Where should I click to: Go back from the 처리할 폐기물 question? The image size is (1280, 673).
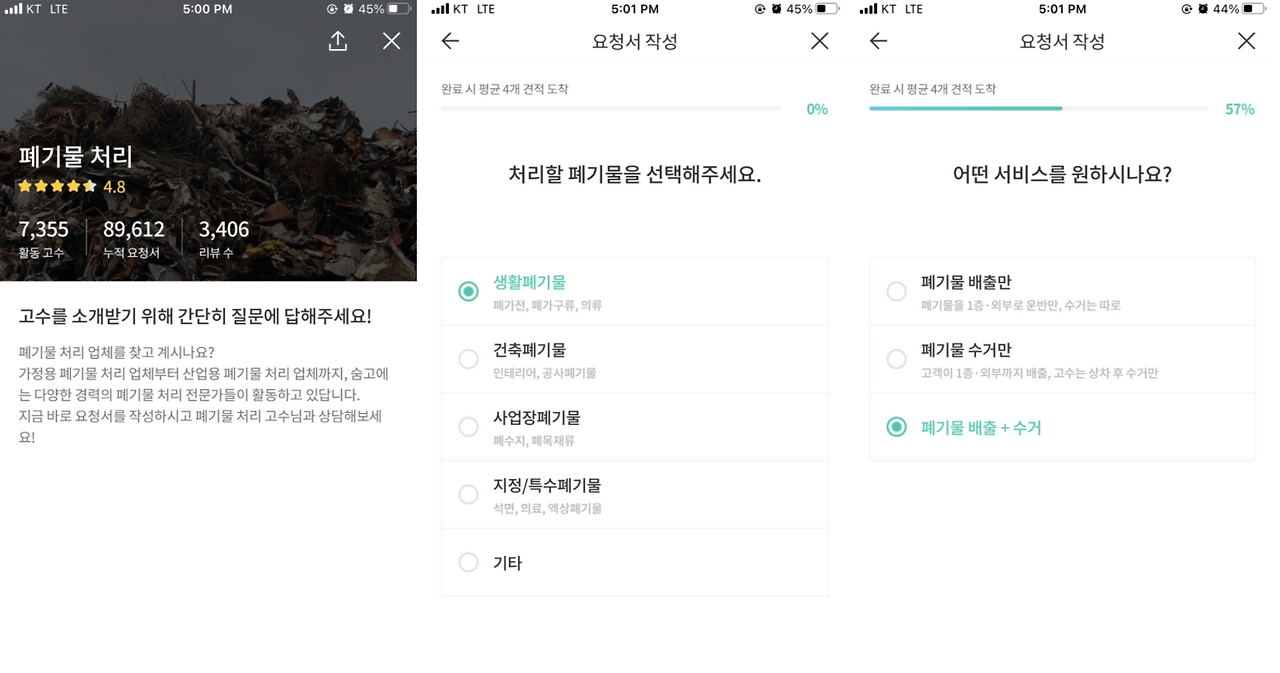[x=450, y=41]
